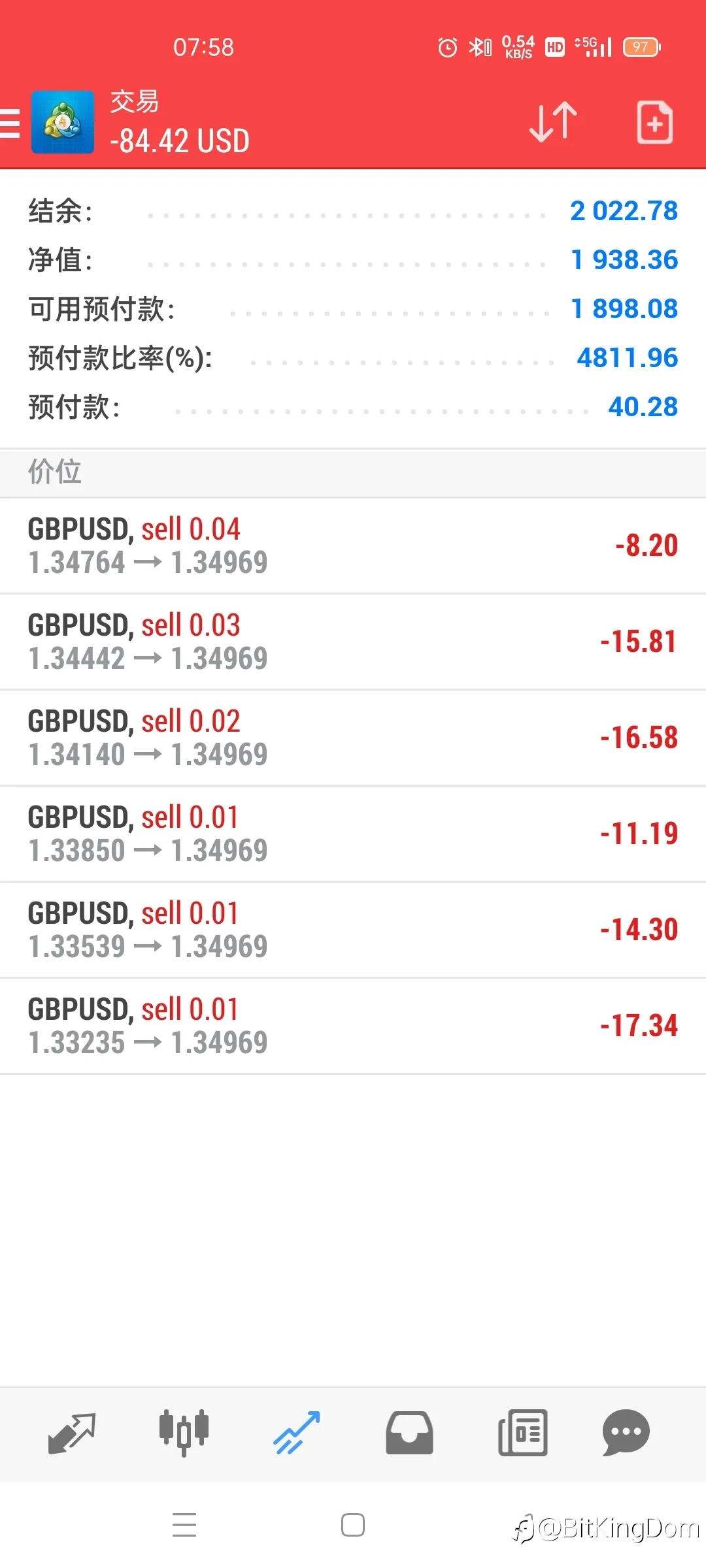Open the system recent apps button
This screenshot has height=1568, width=706.
tap(184, 1525)
